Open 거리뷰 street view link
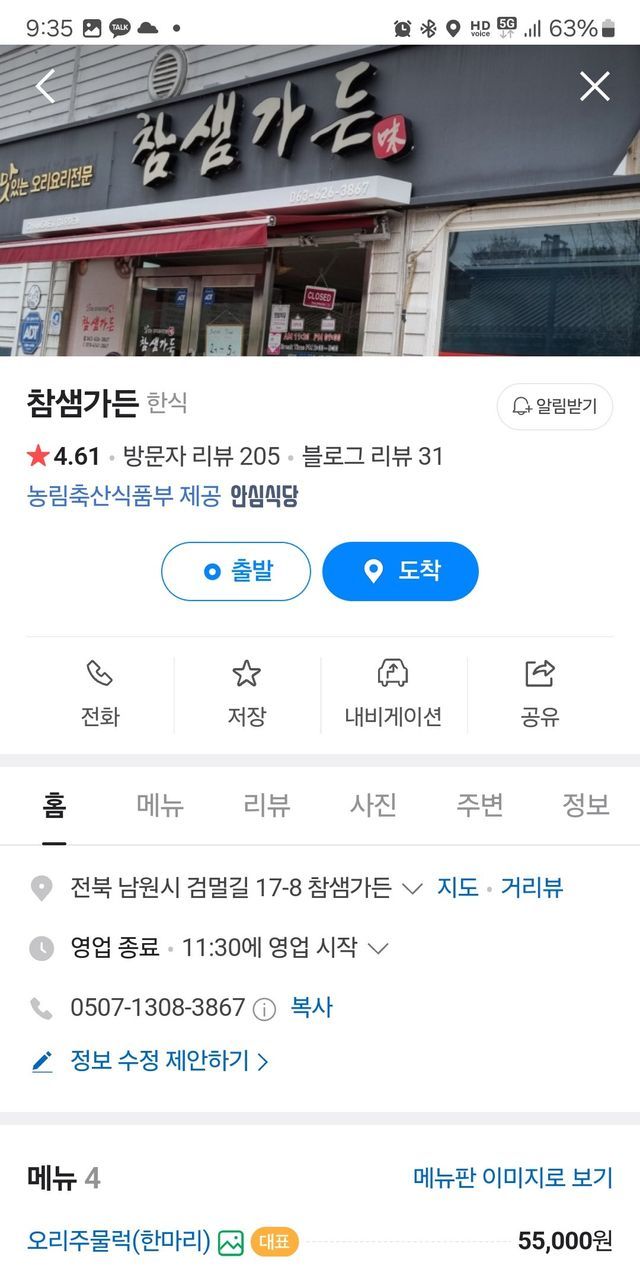Image resolution: width=640 pixels, height=1280 pixels. 531,887
